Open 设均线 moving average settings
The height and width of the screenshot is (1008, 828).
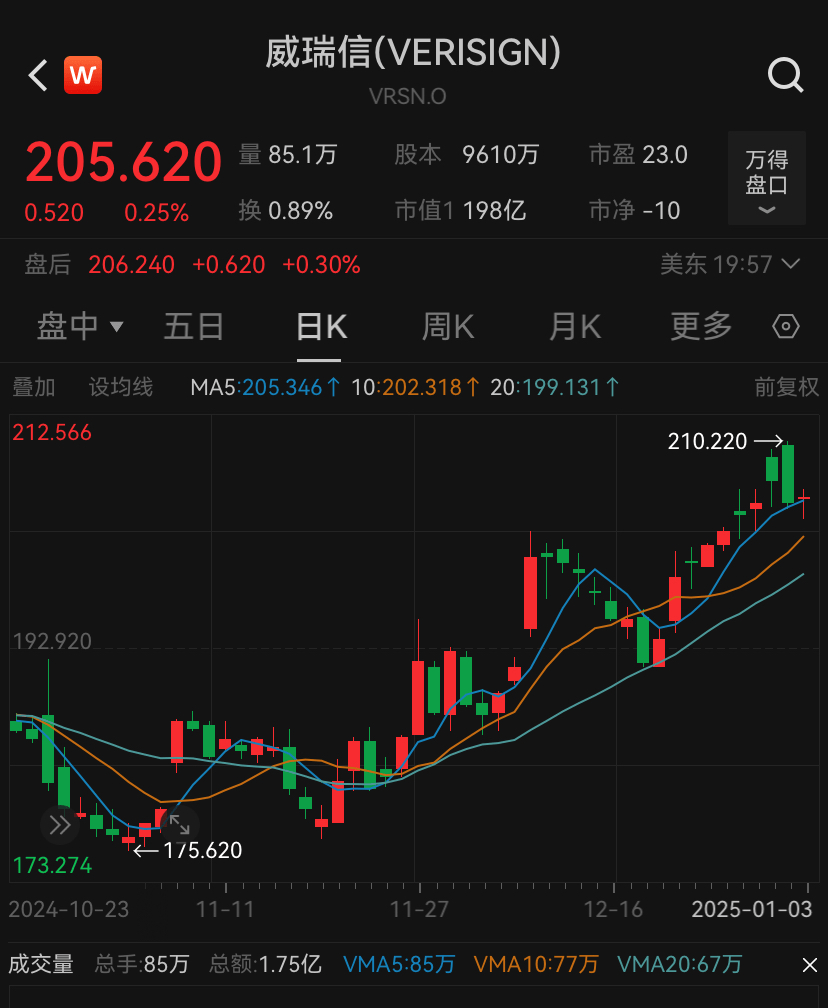[121, 387]
